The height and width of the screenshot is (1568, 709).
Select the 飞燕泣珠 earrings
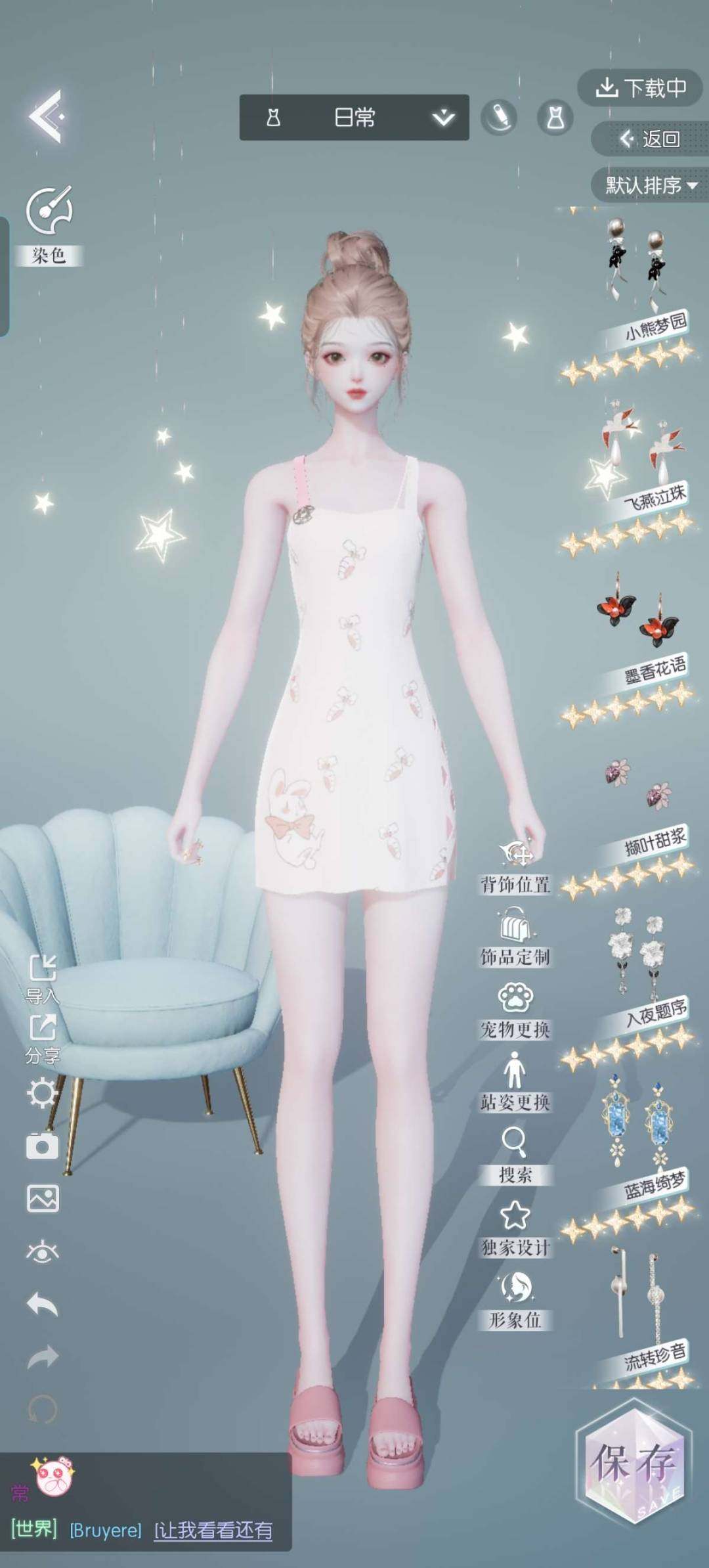[635, 447]
